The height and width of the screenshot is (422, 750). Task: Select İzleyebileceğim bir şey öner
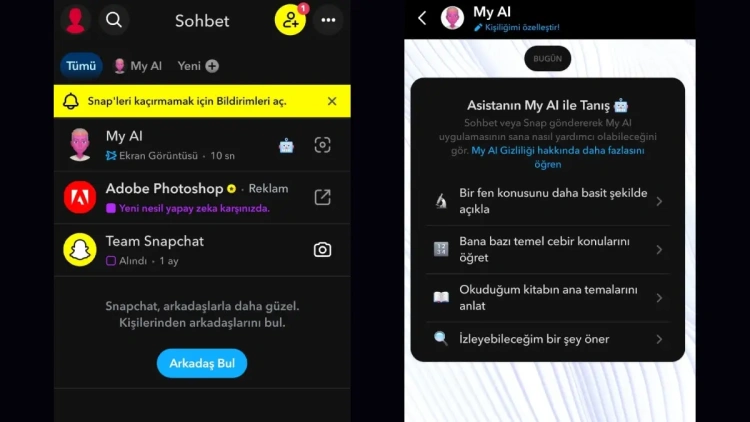click(547, 339)
